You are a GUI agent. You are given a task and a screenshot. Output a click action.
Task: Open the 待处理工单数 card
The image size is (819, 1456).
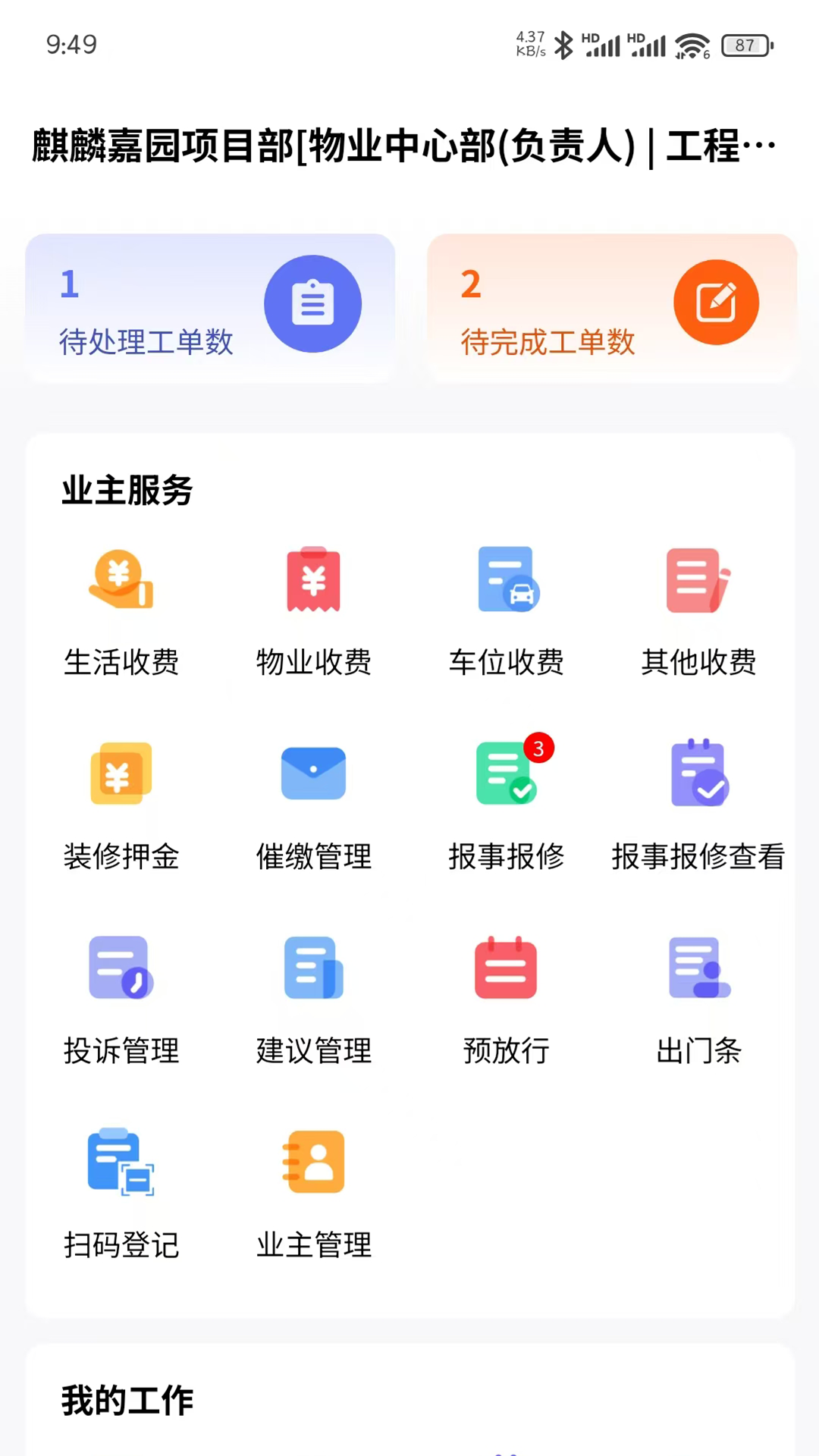210,307
